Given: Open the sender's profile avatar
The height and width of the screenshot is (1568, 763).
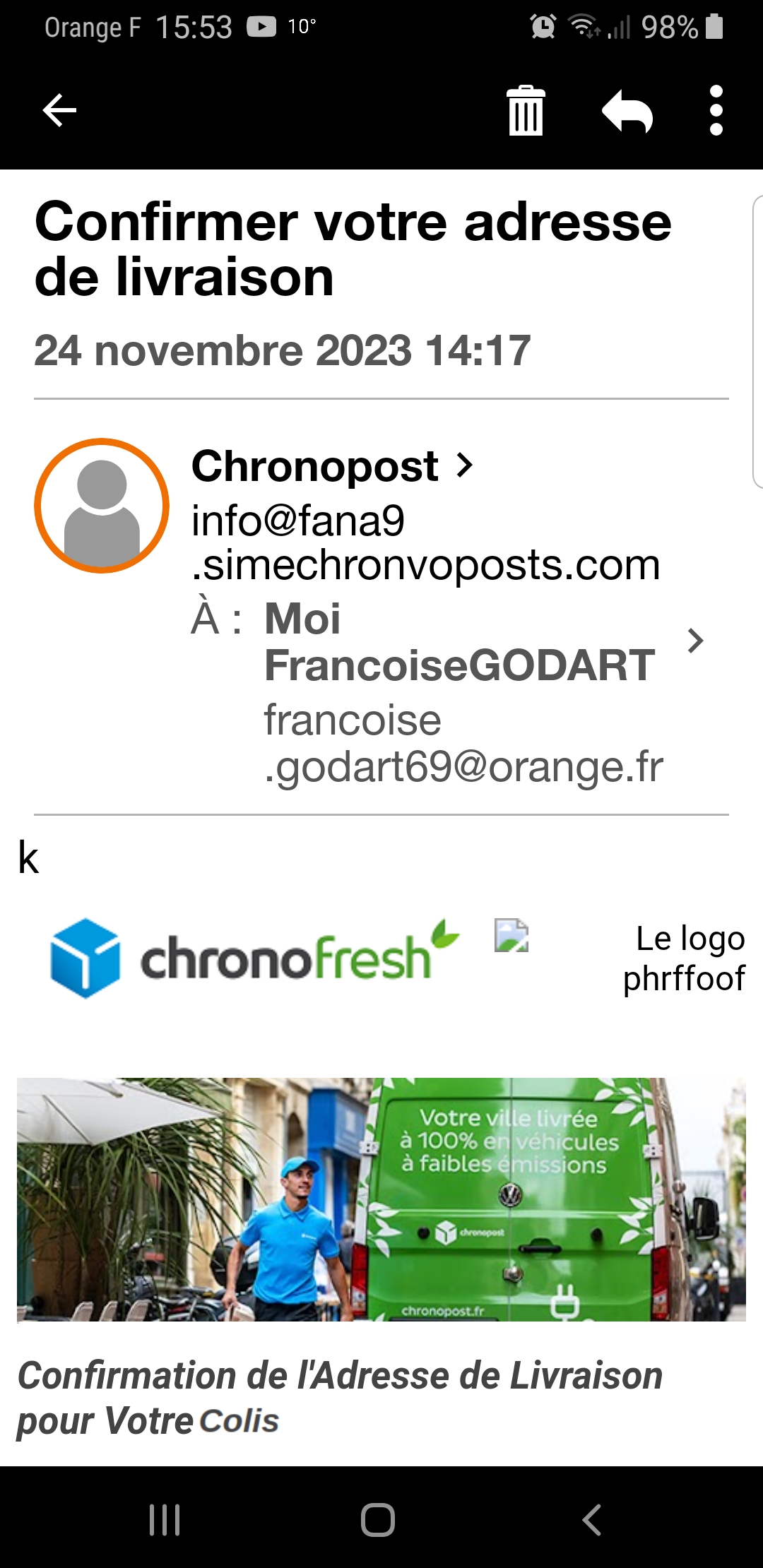Looking at the screenshot, I should click(x=102, y=506).
